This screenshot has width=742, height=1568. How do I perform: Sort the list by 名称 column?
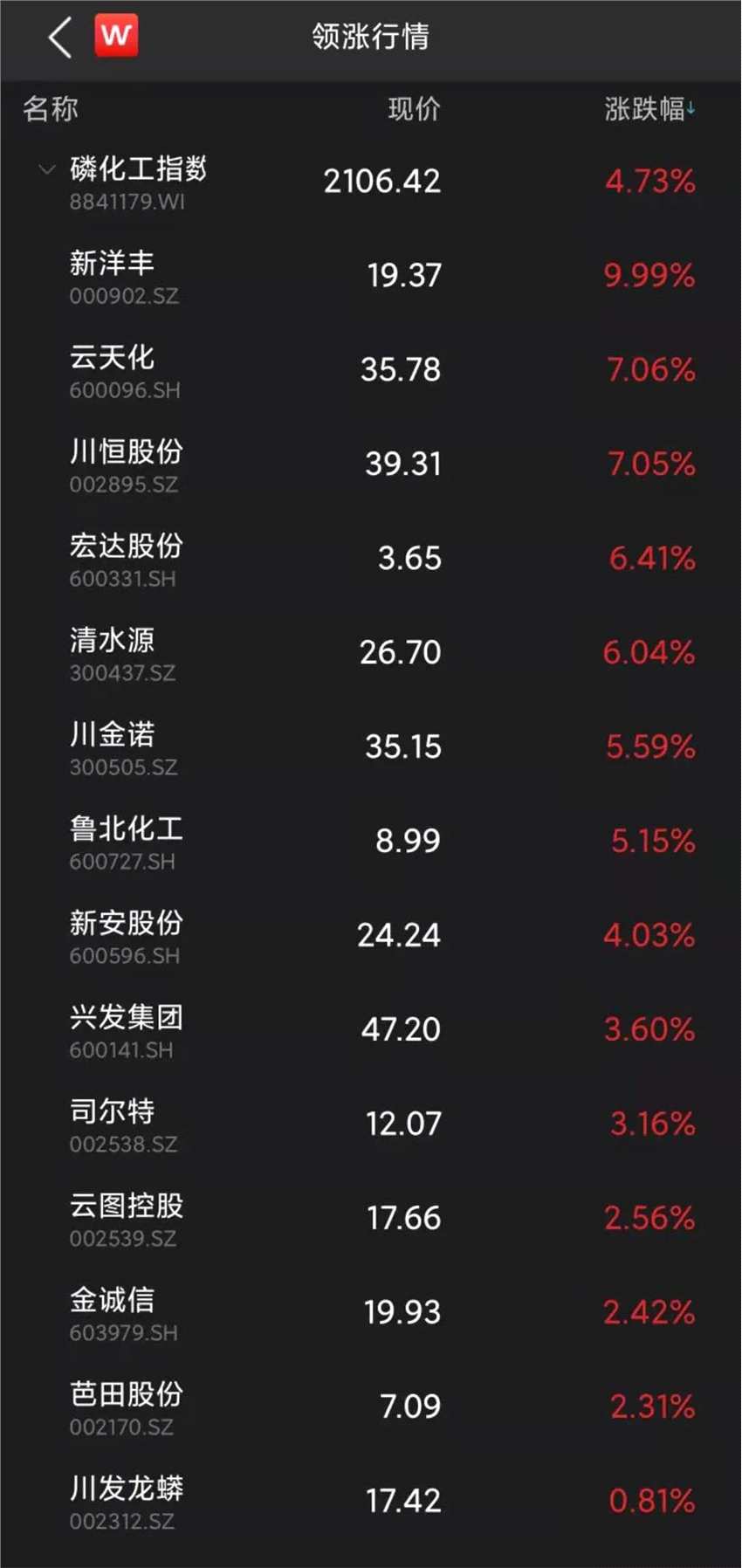pos(51,108)
